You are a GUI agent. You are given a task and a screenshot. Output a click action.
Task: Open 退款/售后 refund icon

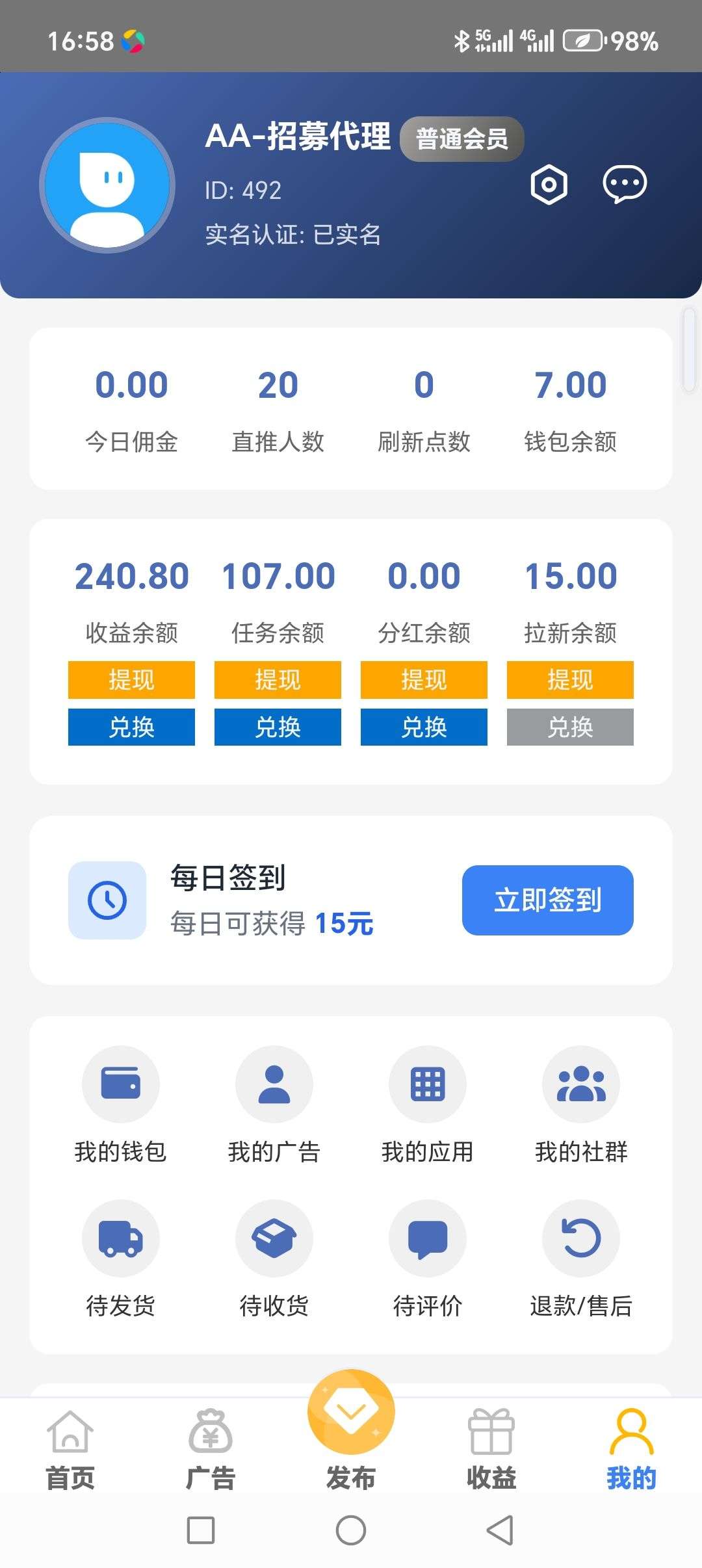(x=581, y=1238)
